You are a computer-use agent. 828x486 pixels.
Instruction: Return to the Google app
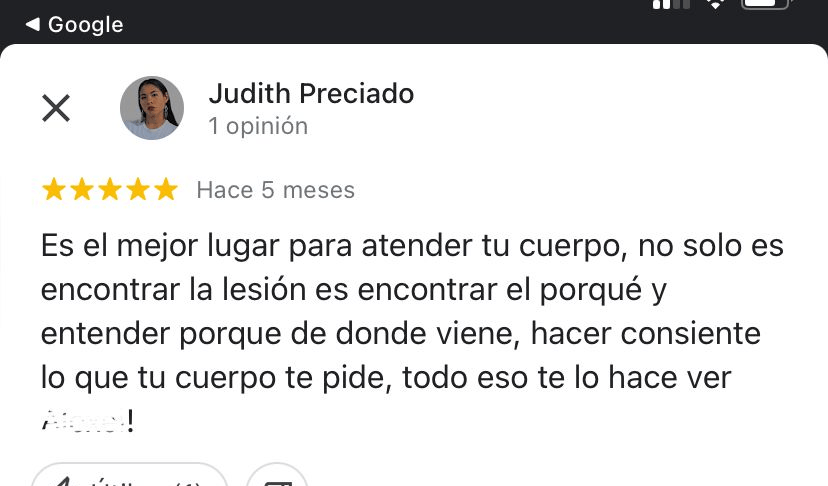click(74, 24)
